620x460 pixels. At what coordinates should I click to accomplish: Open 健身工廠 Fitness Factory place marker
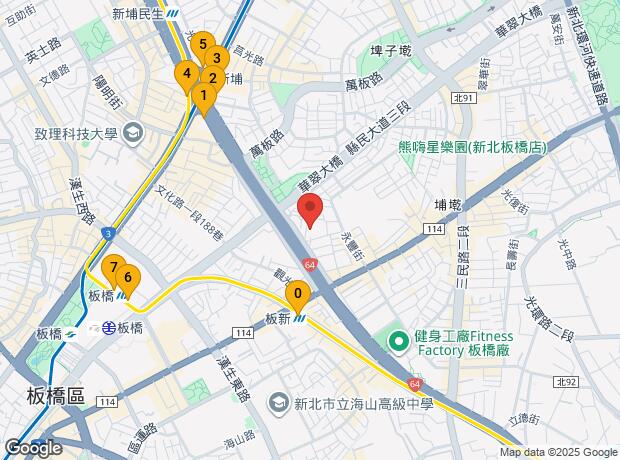point(399,343)
